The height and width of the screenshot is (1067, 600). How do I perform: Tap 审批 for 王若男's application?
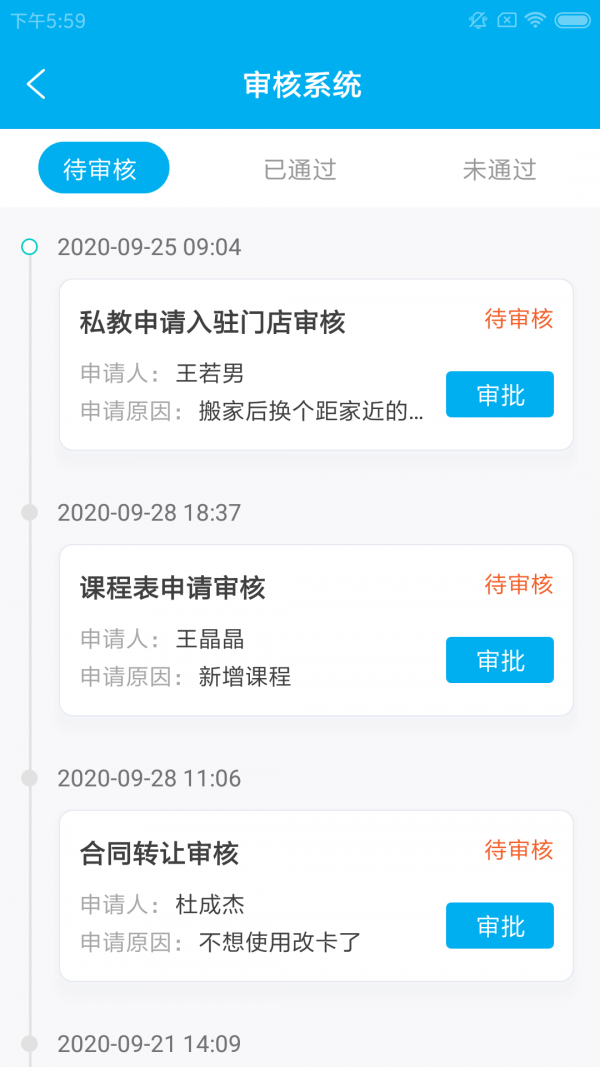click(x=499, y=394)
